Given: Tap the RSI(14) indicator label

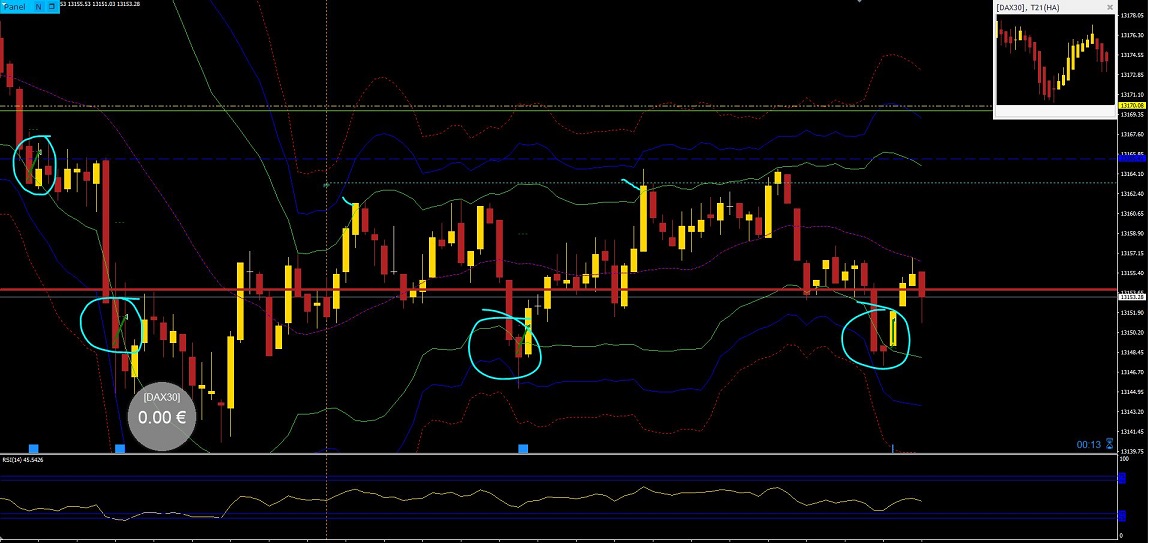Looking at the screenshot, I should pos(20,460).
